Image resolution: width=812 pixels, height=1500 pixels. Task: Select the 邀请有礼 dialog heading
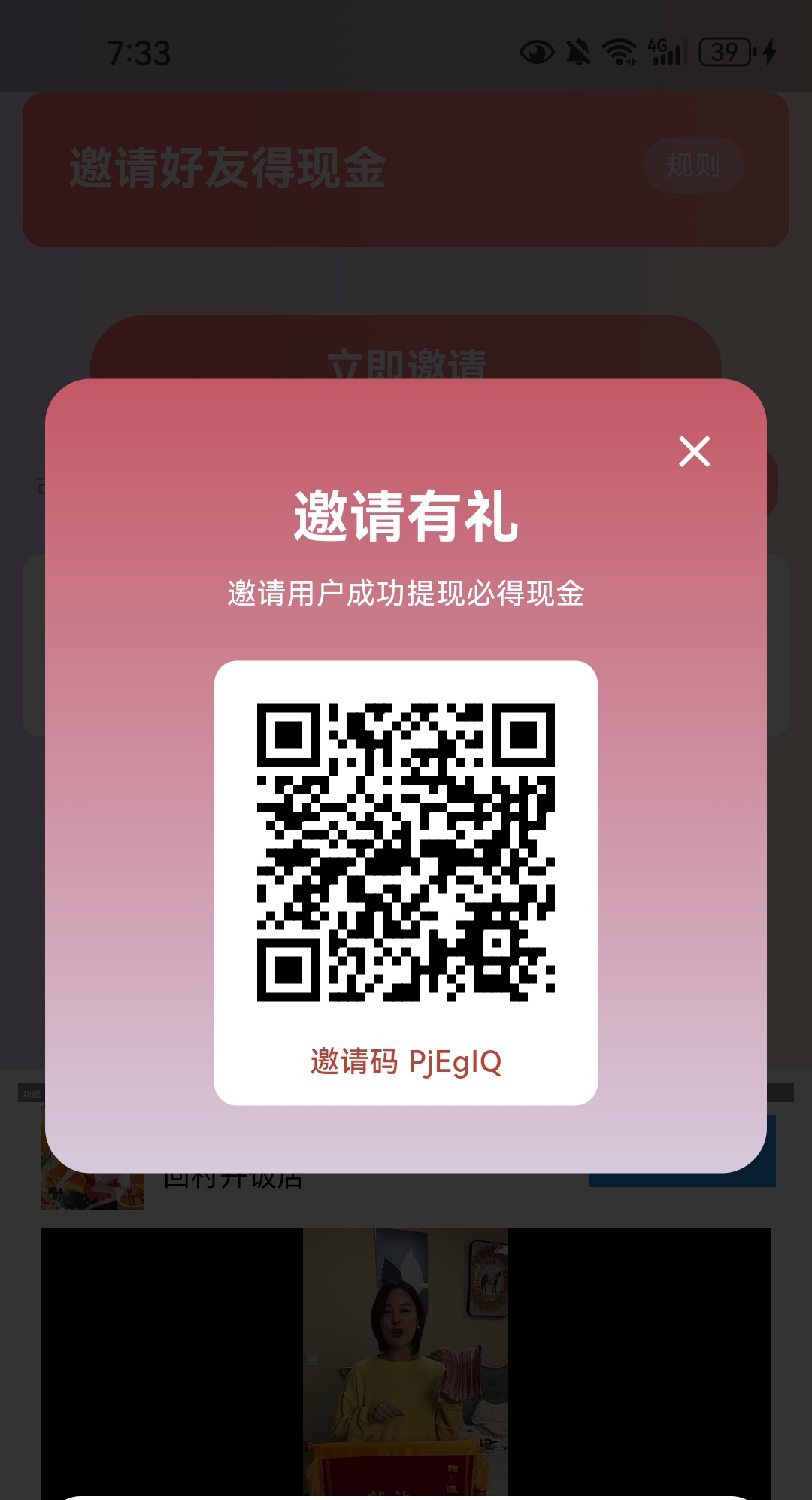[406, 516]
